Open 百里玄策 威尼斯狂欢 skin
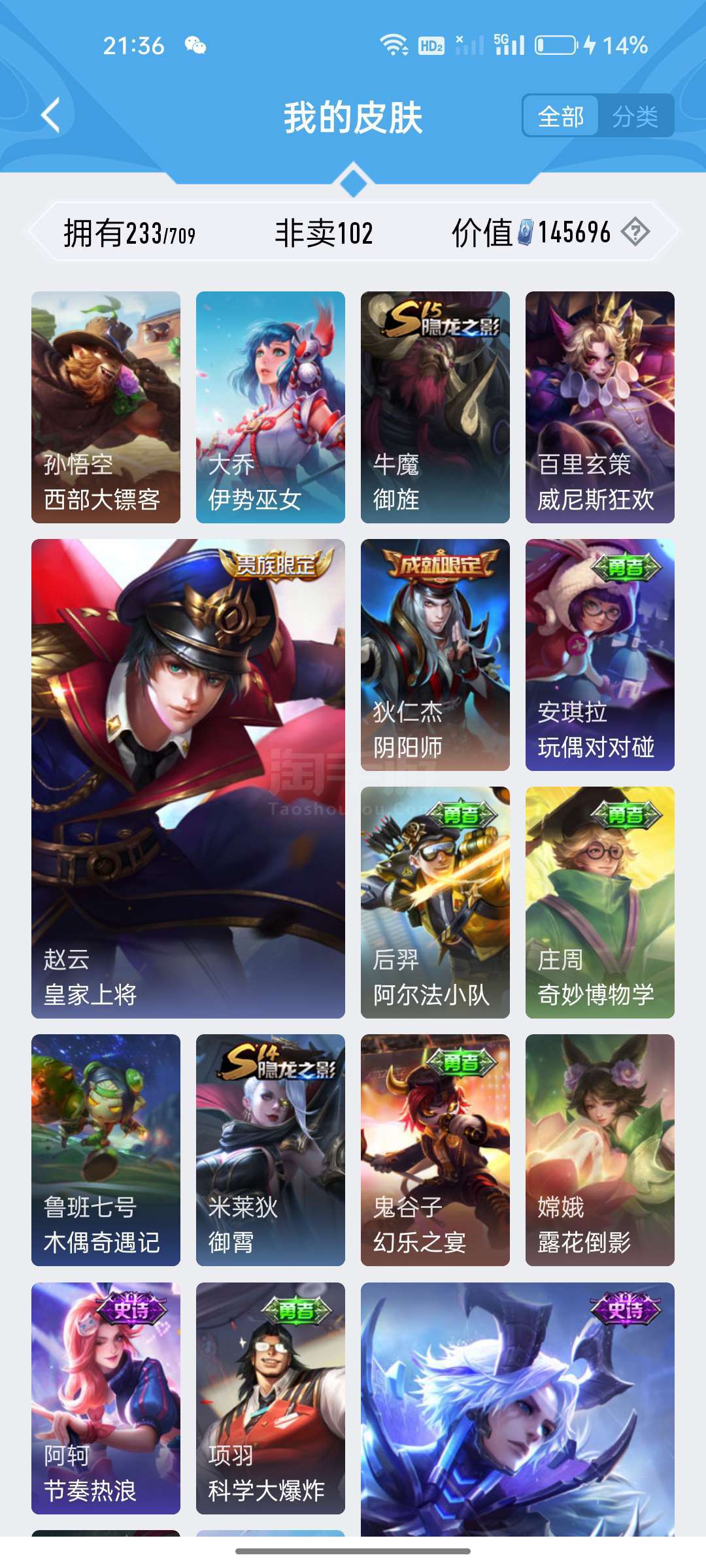The width and height of the screenshot is (706, 1568). 600,407
